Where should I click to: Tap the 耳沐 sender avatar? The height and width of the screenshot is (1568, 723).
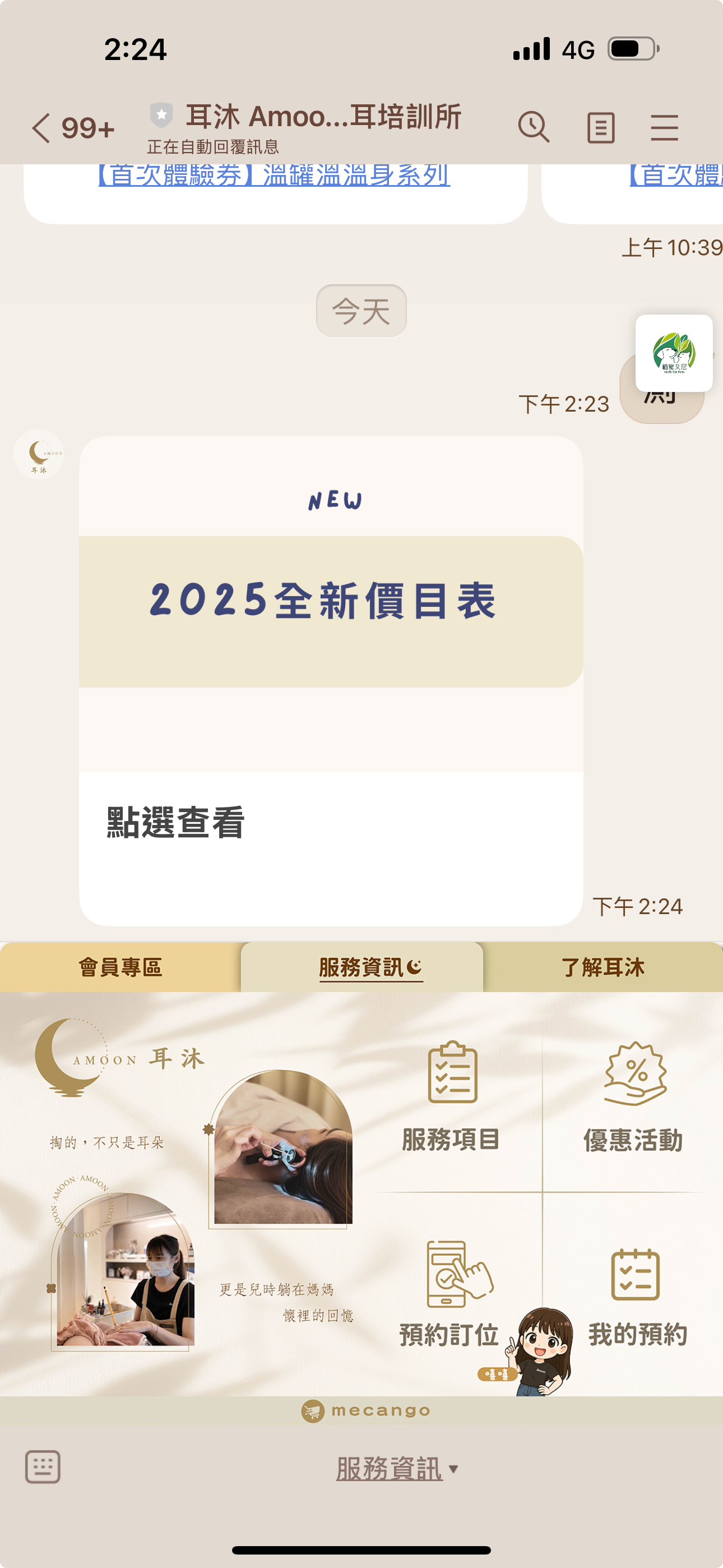point(39,454)
